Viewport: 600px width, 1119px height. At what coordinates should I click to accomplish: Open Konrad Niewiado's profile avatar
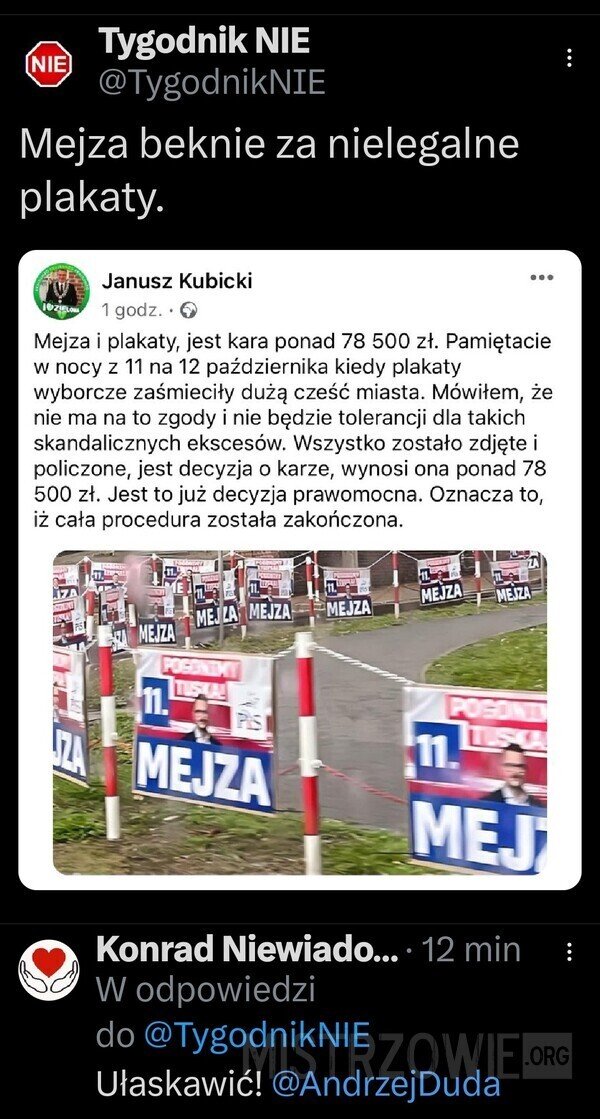pos(49,969)
